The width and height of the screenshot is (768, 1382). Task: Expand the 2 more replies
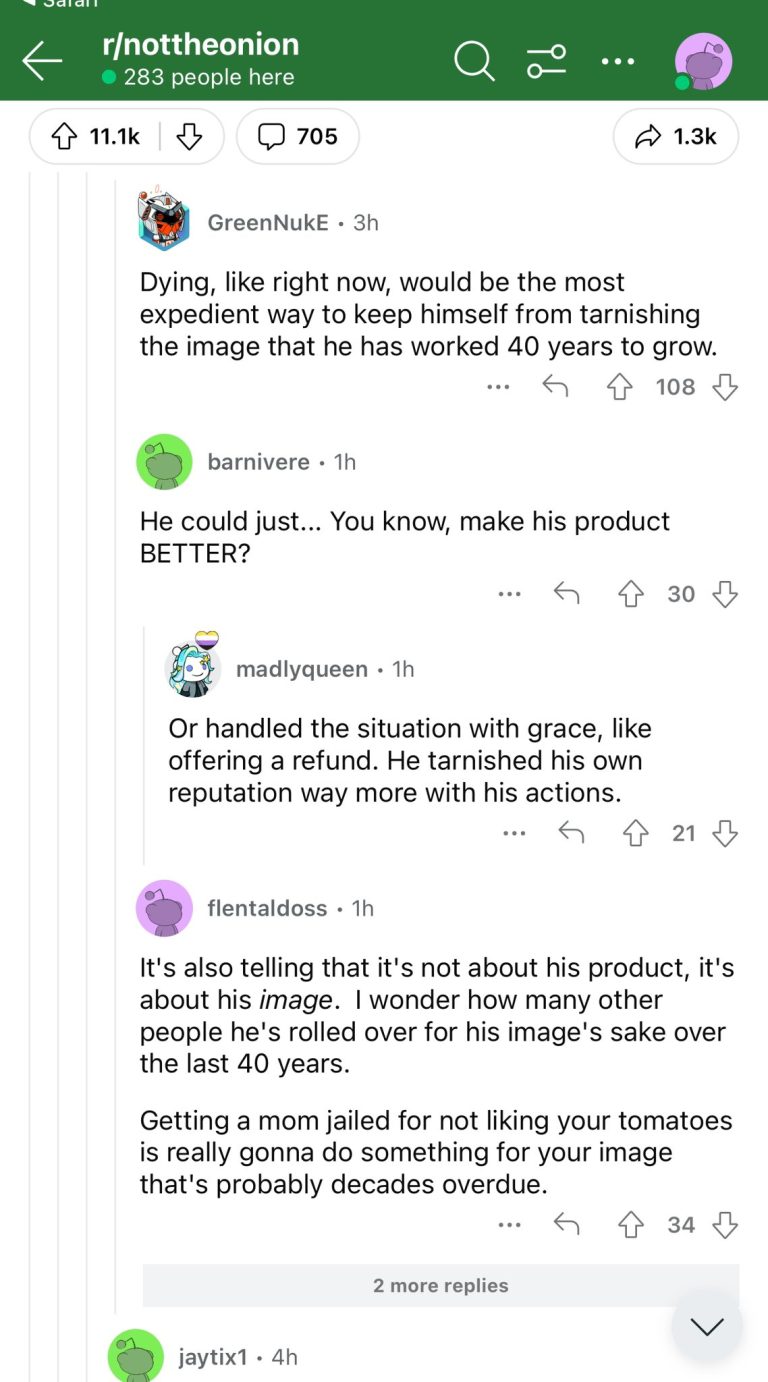(x=440, y=1286)
